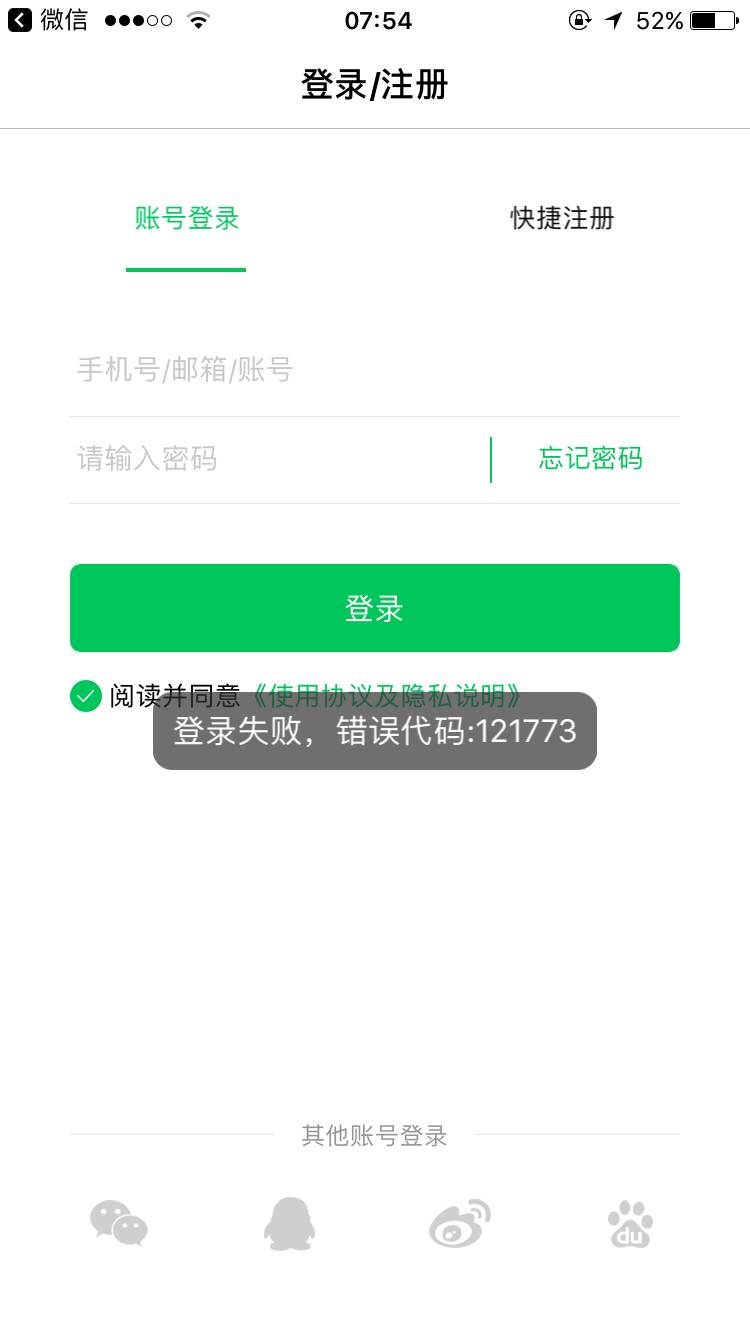Log in with the Baidu paw icon
The height and width of the screenshot is (1334, 750).
click(631, 1224)
